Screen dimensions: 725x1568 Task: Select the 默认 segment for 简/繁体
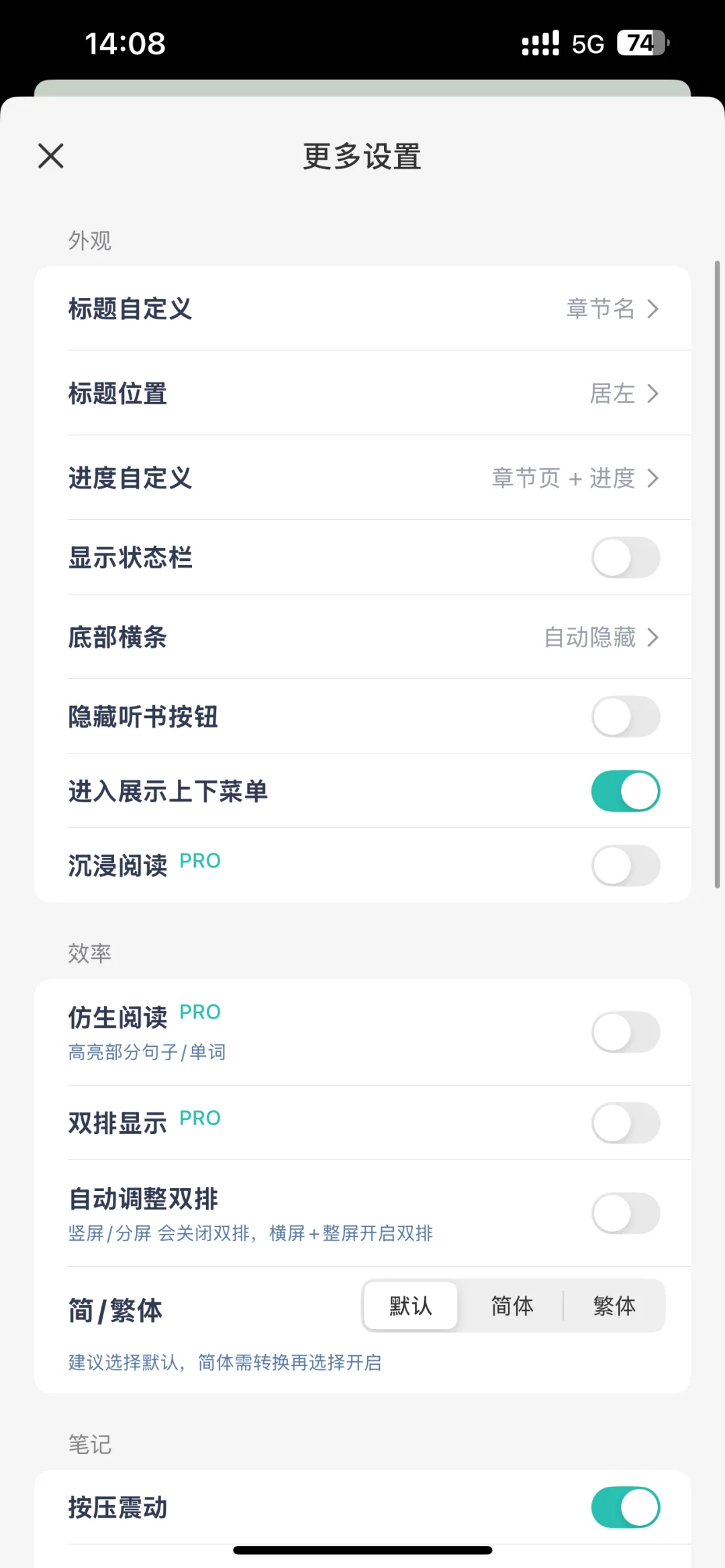point(411,1306)
